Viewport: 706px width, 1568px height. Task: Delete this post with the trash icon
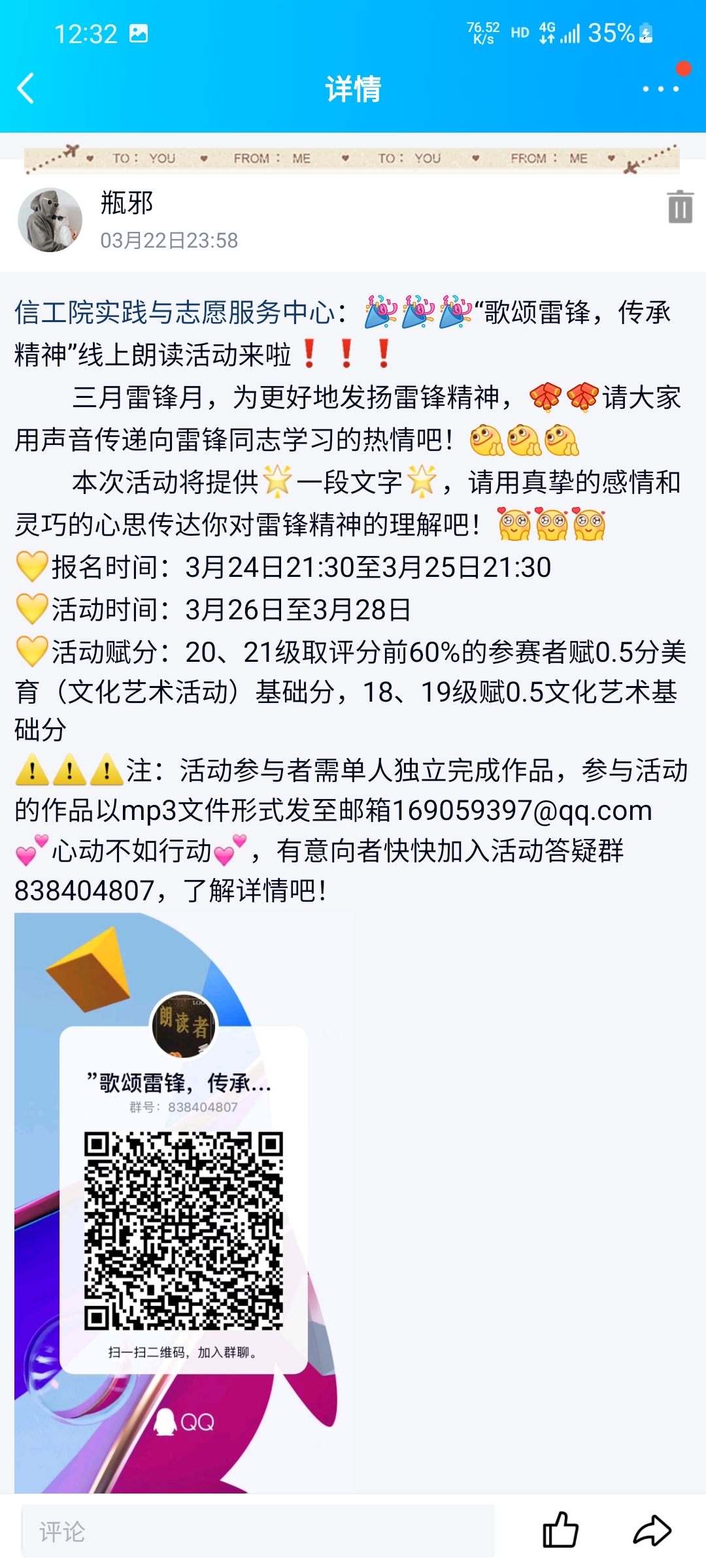tap(680, 207)
